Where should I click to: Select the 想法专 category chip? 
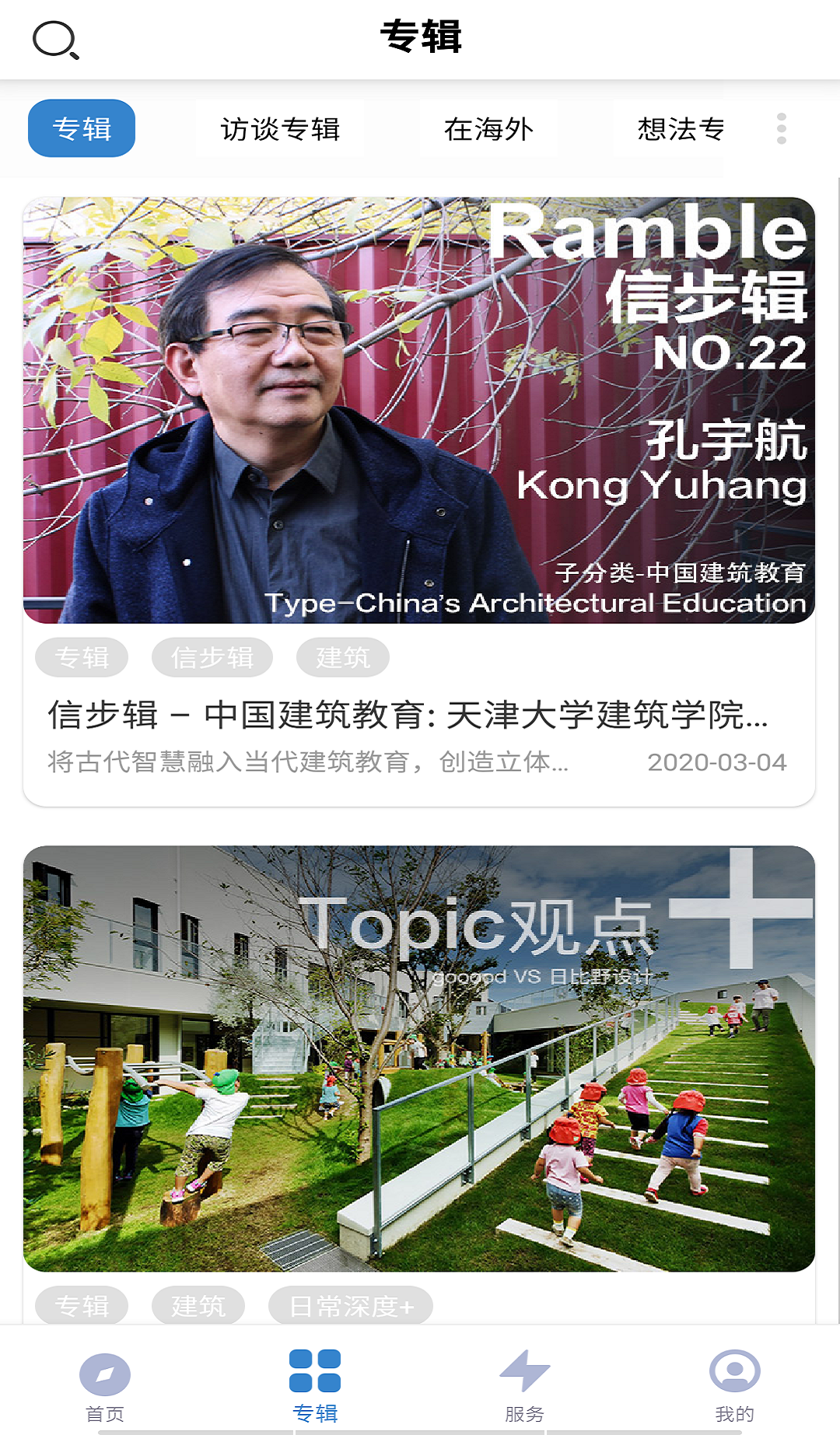click(680, 129)
